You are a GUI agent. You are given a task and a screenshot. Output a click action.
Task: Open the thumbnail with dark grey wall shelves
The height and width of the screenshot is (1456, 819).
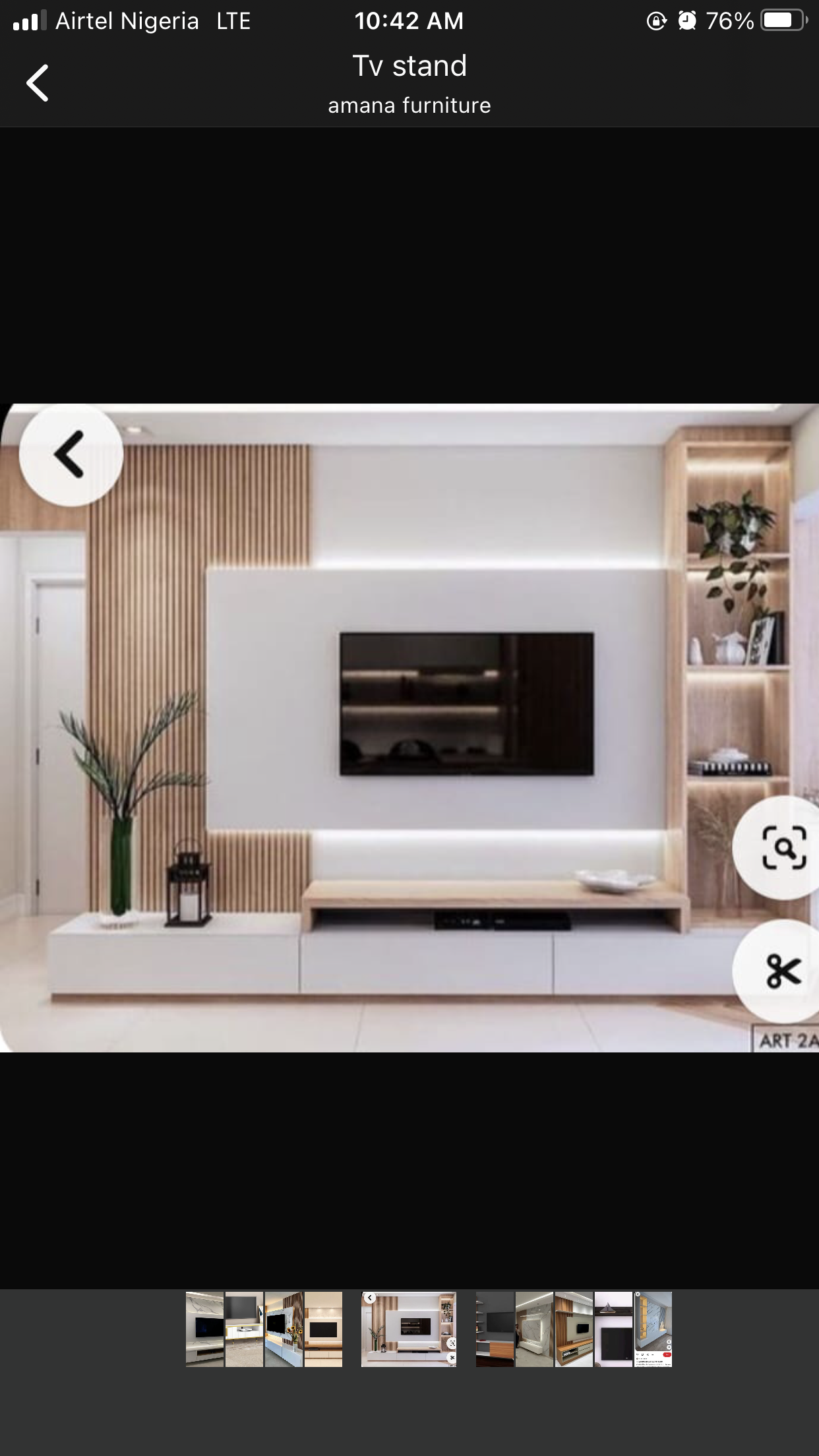(x=495, y=1329)
